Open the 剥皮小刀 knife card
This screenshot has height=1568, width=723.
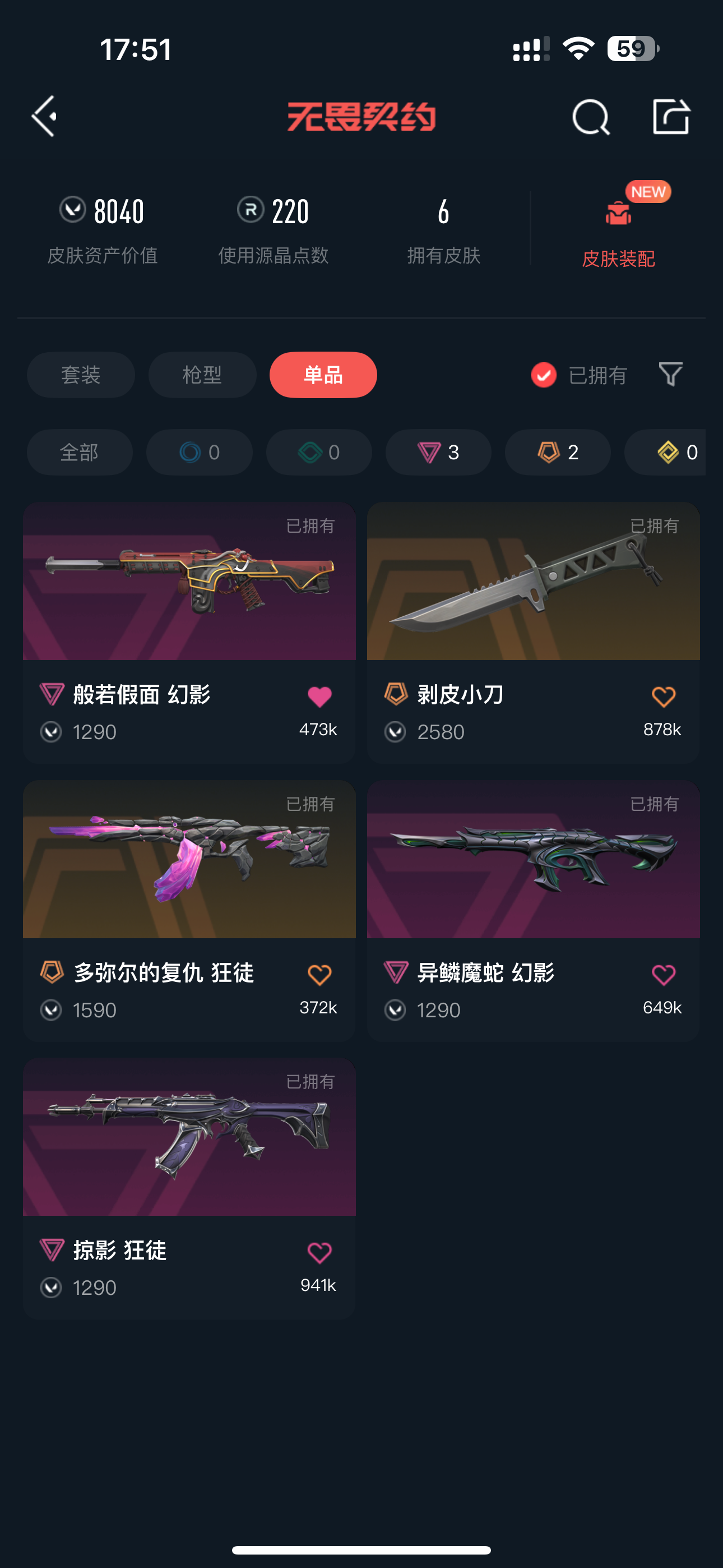(x=533, y=582)
